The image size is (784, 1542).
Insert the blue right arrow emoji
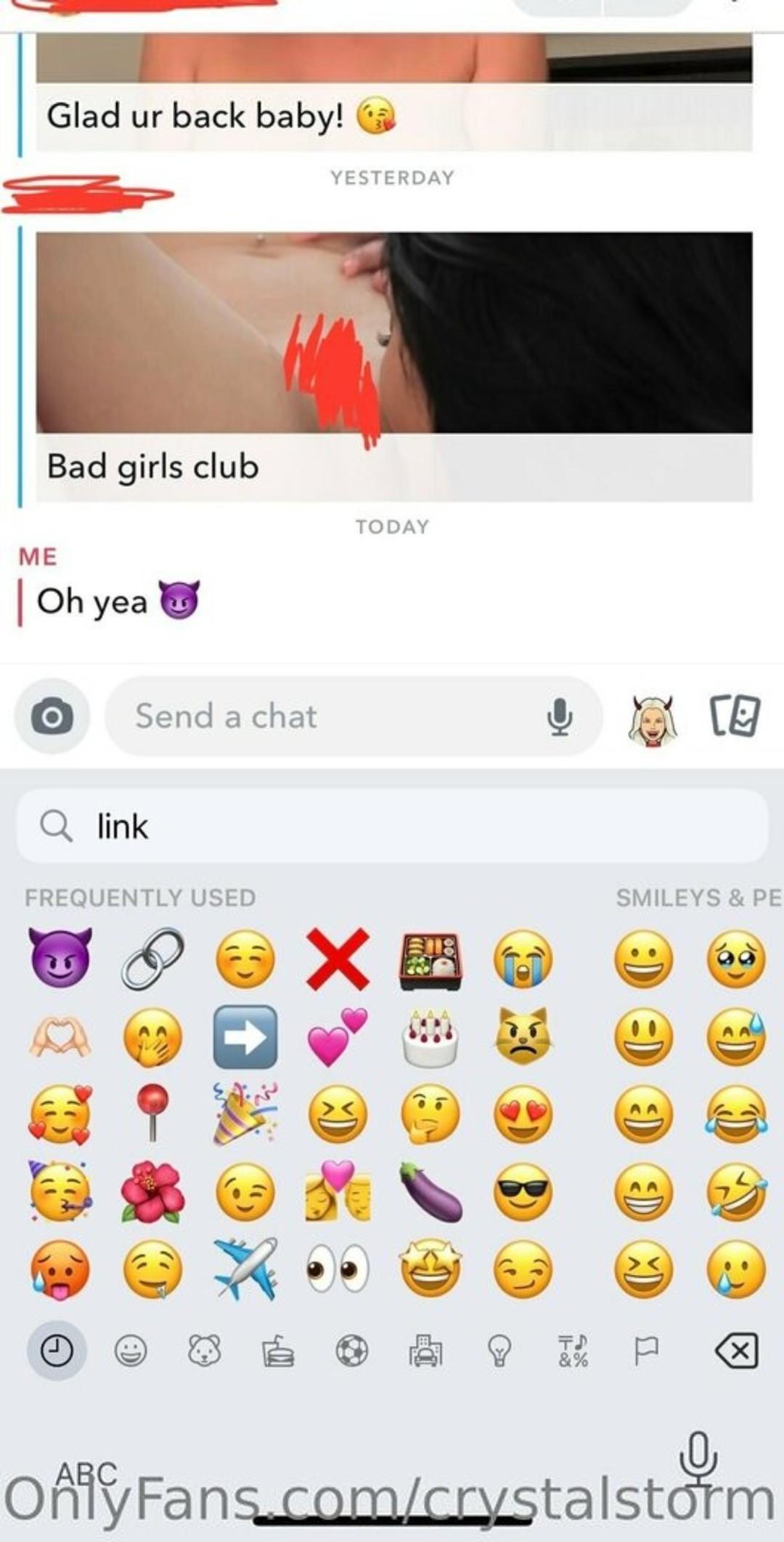point(245,1036)
